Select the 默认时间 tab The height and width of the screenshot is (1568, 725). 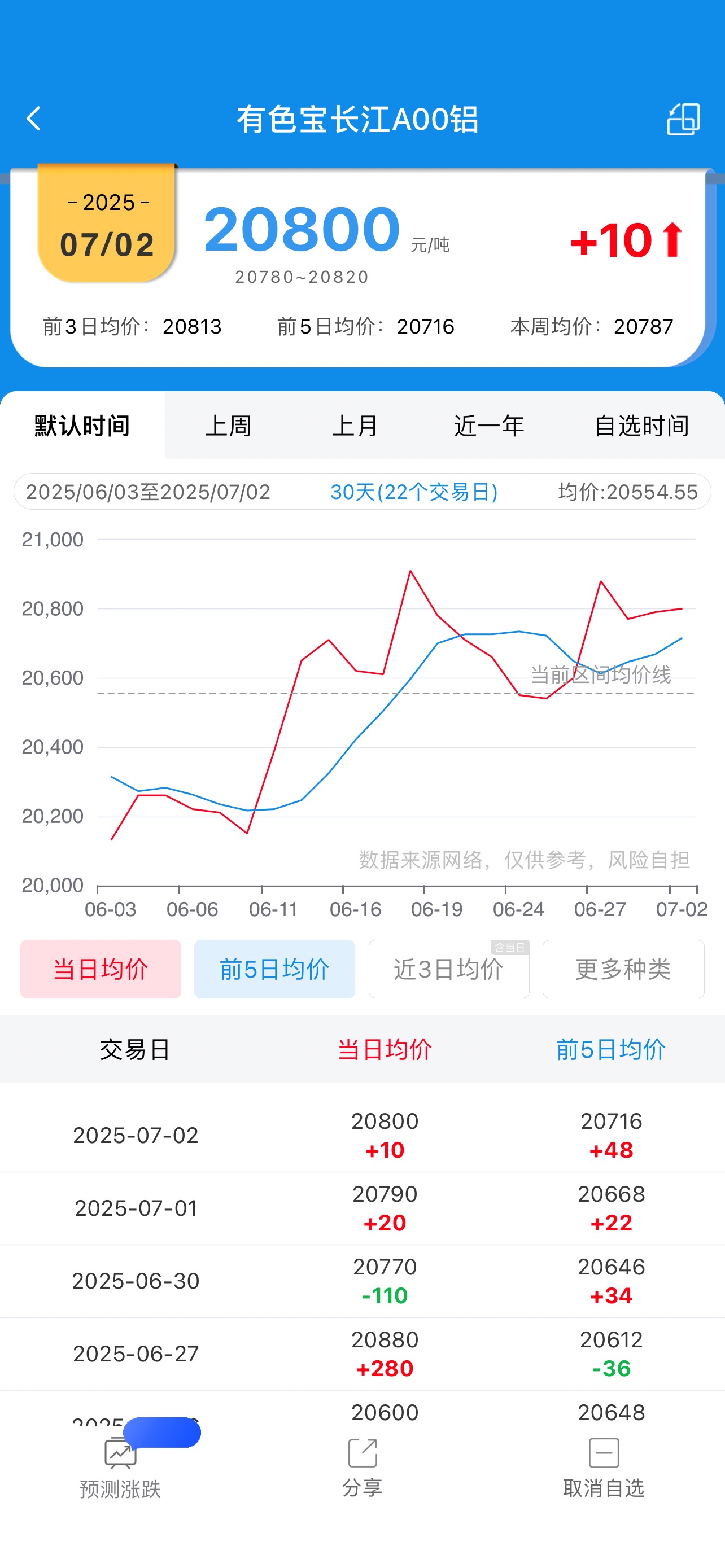coord(82,426)
